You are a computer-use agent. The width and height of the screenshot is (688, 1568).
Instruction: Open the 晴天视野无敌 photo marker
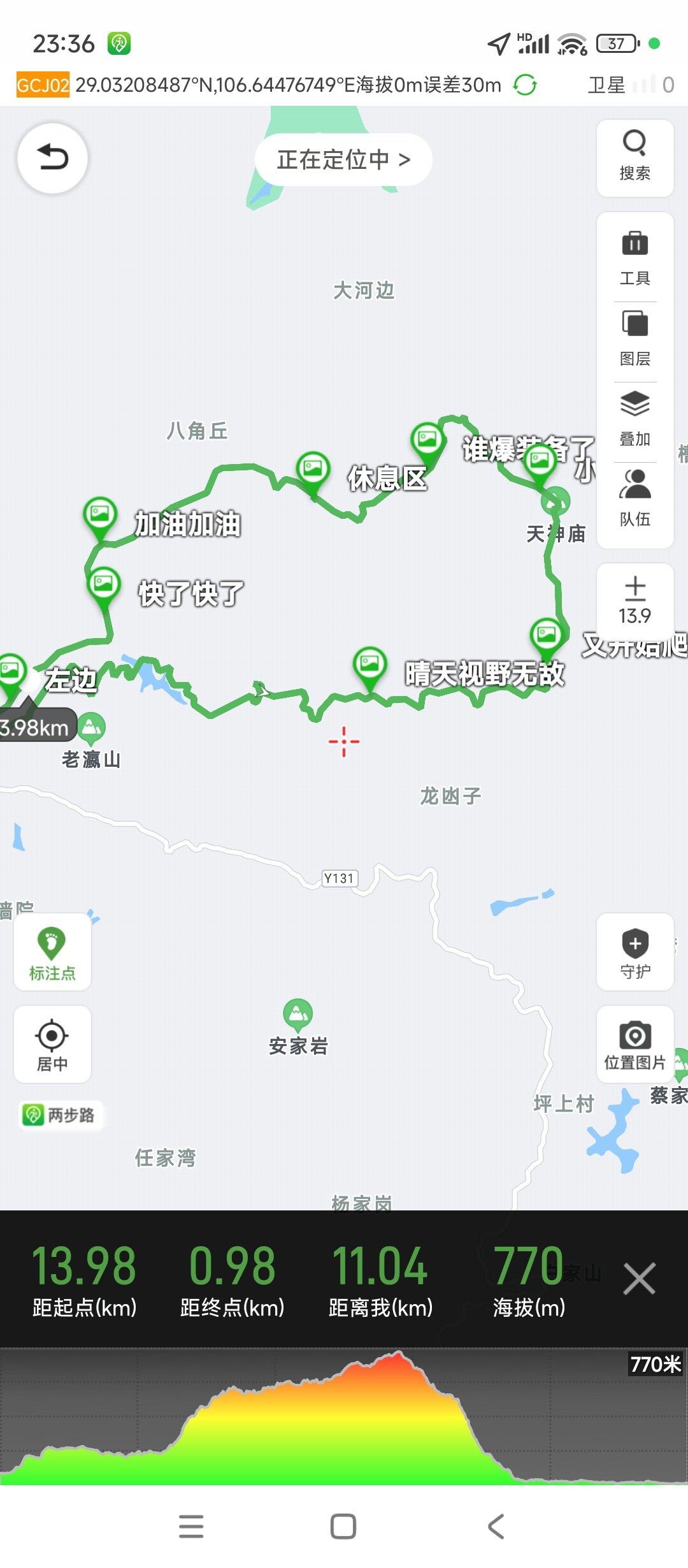coord(369,665)
